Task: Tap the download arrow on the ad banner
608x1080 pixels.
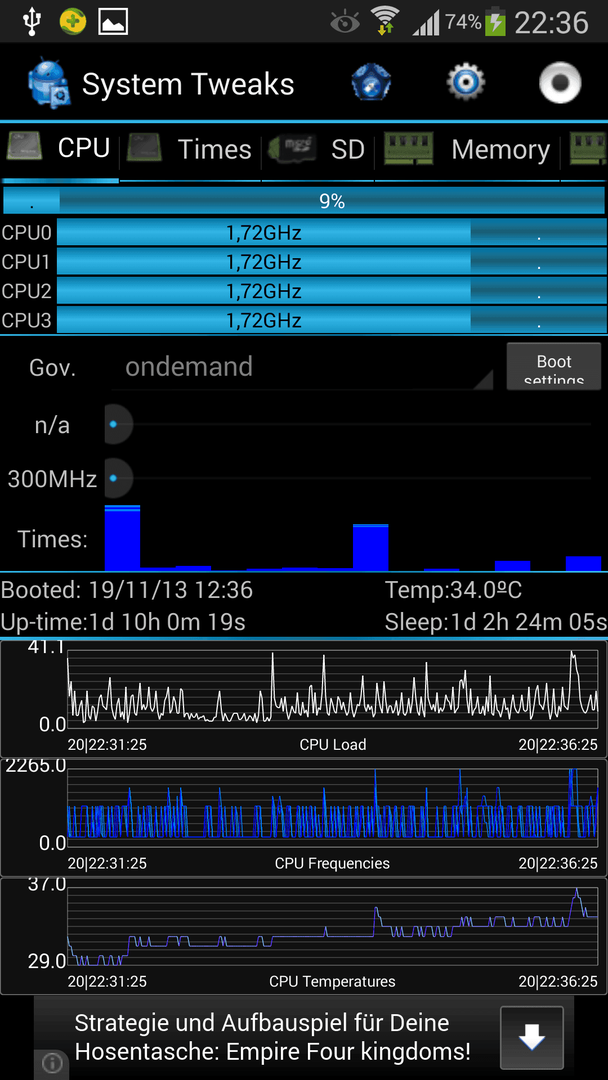Action: (x=532, y=1038)
